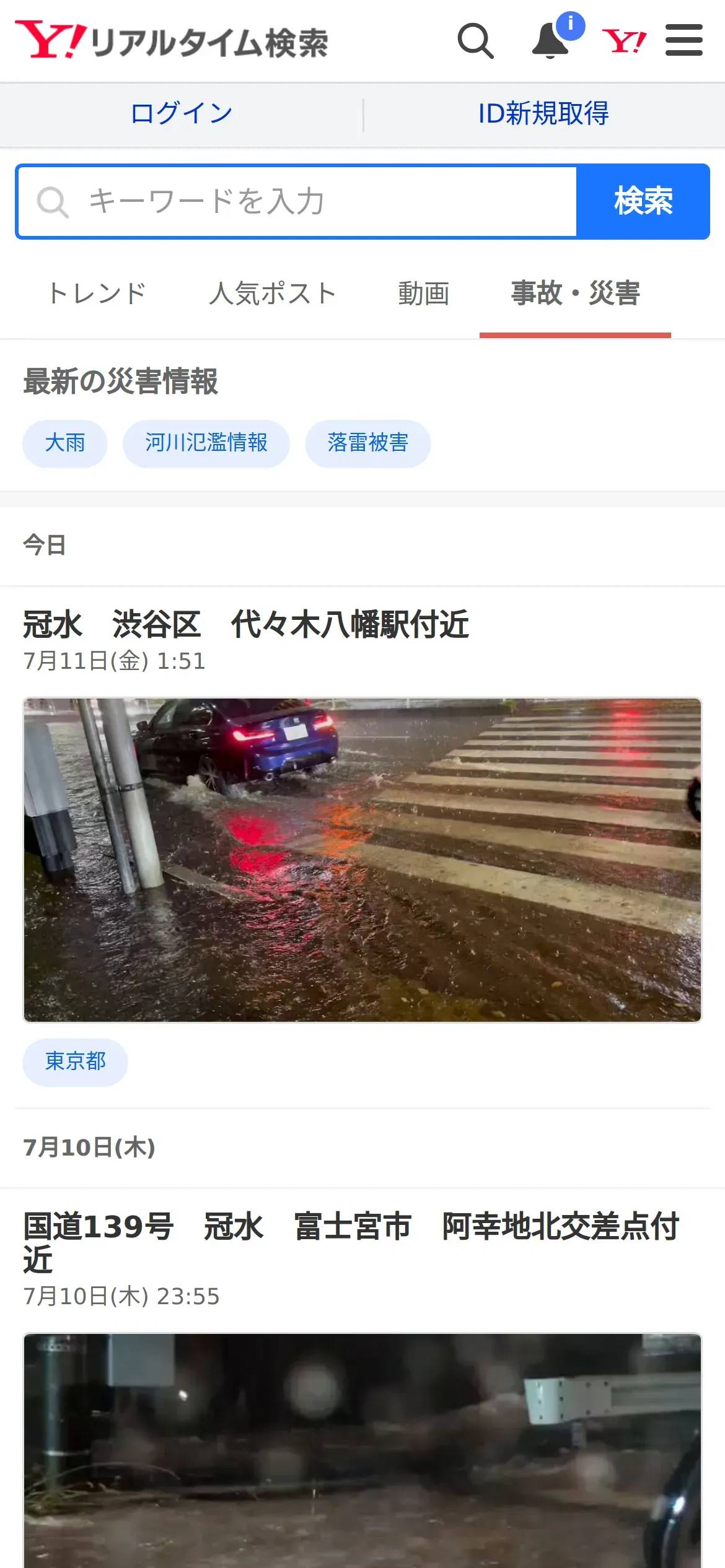The image size is (725, 1568).
Task: Tap the 東京都 tag chip
Action: coord(76,1062)
